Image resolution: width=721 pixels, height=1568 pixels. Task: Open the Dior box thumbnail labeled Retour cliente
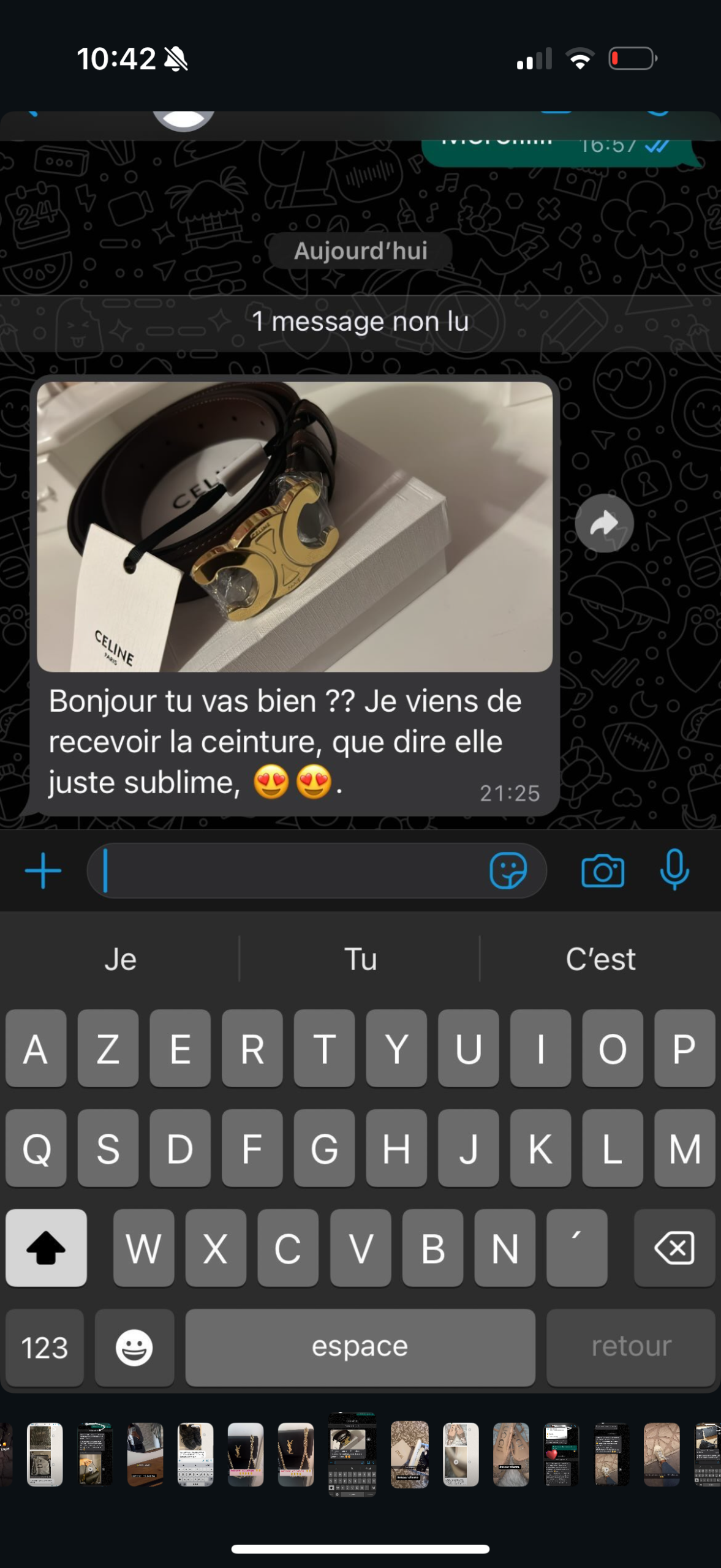click(x=410, y=1455)
